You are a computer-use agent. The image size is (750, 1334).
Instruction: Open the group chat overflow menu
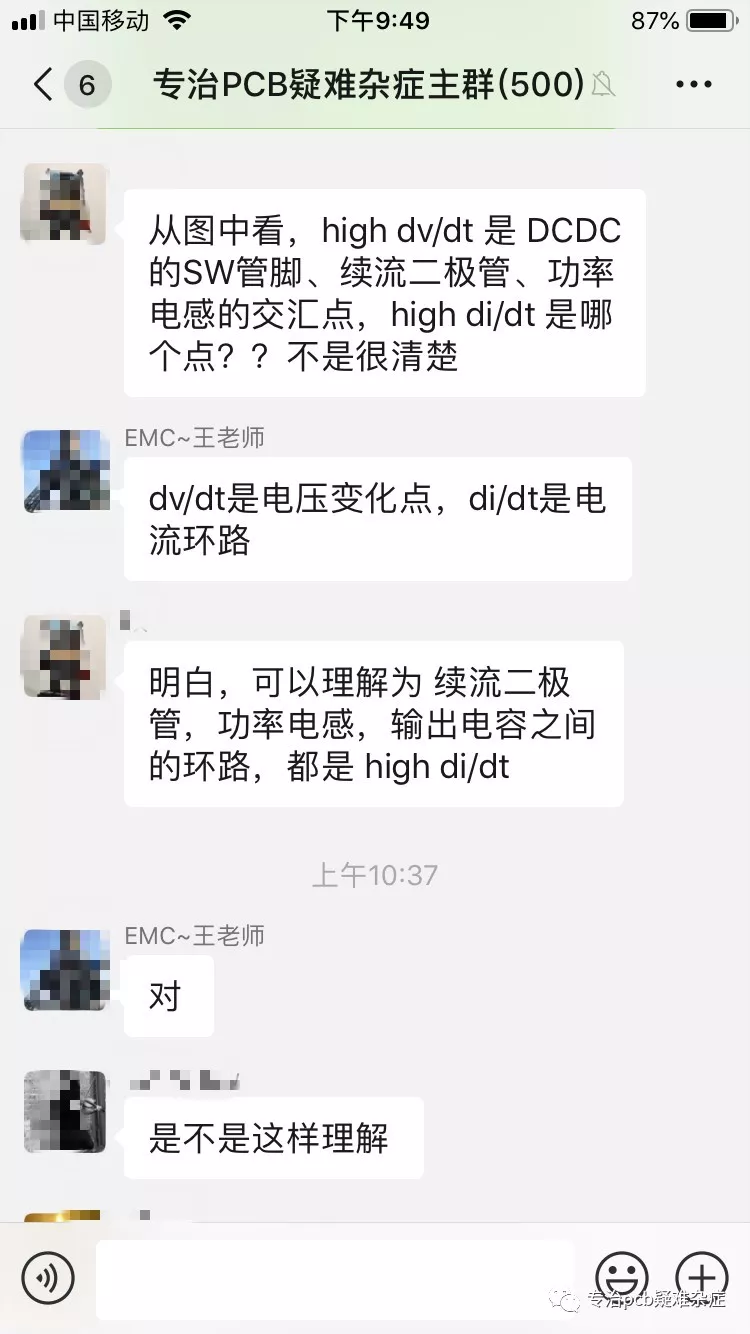[x=693, y=85]
